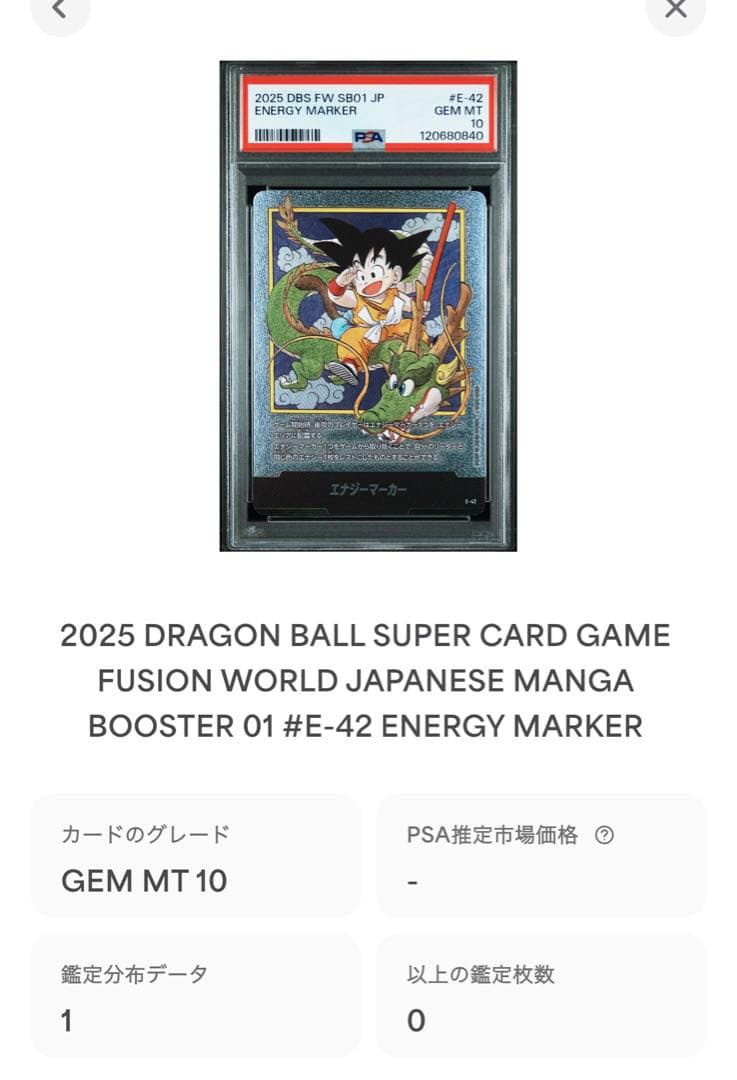Tap the dash under PSA推定市場価格
The image size is (737, 1080).
coord(412,881)
